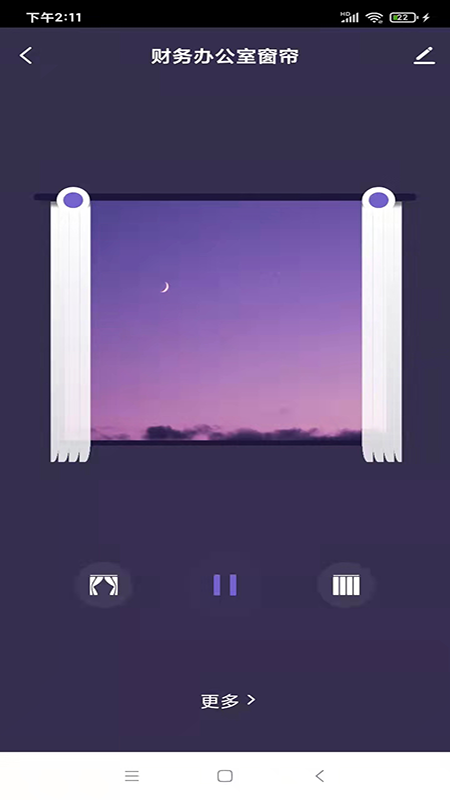Edit the curtain name with pencil icon
The width and height of the screenshot is (450, 800).
point(424,56)
